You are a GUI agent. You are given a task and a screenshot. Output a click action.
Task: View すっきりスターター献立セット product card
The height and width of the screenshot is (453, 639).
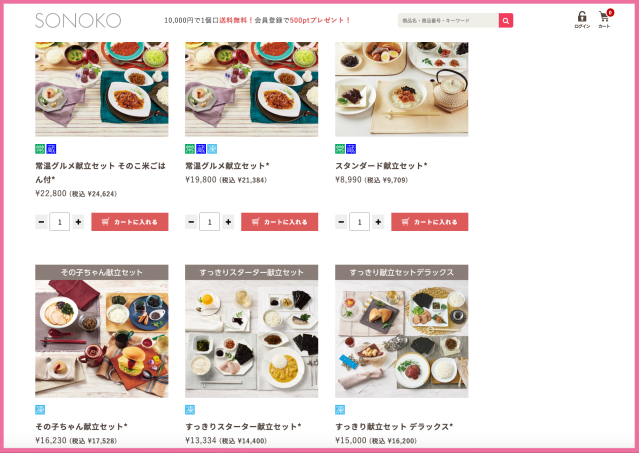251,340
